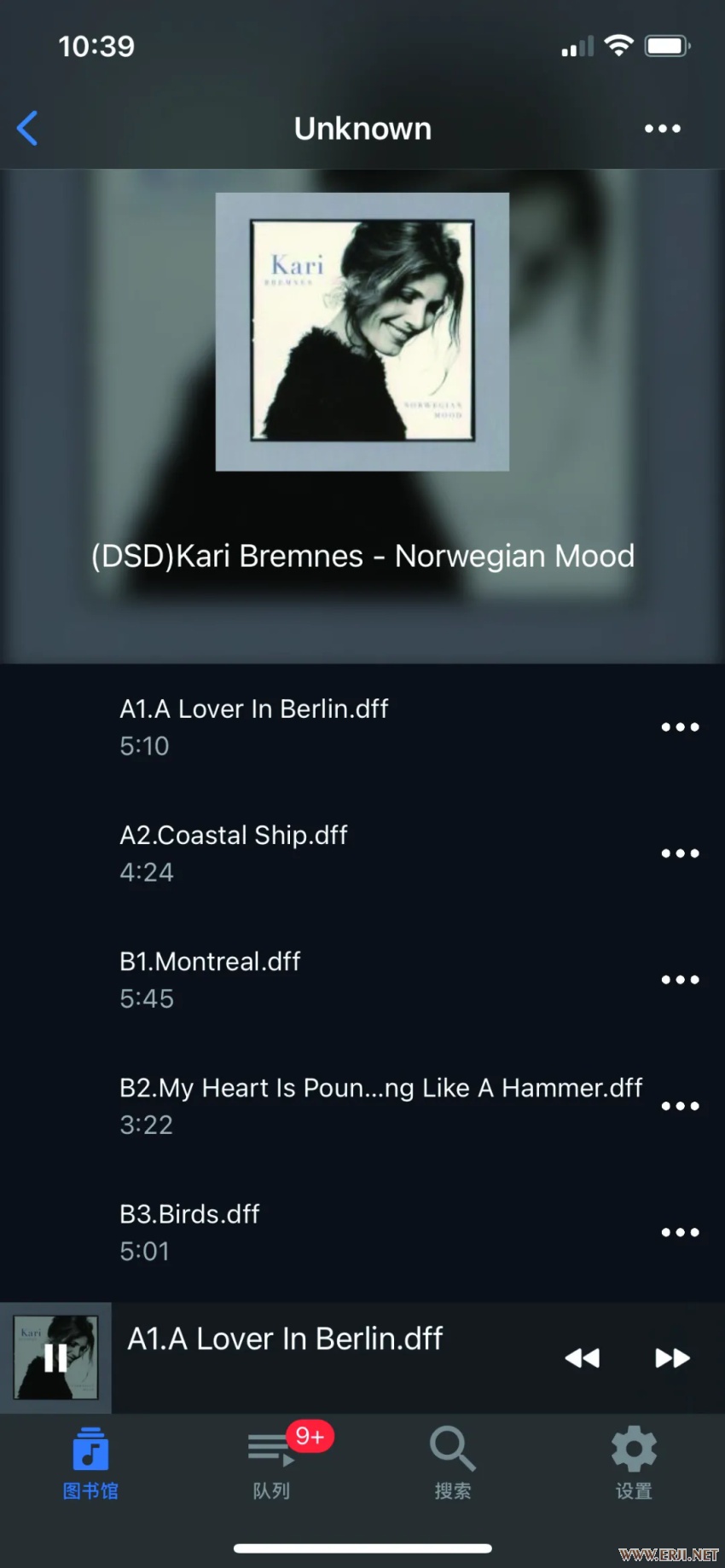
Task: Switch to the 设置 settings tab
Action: (634, 1463)
